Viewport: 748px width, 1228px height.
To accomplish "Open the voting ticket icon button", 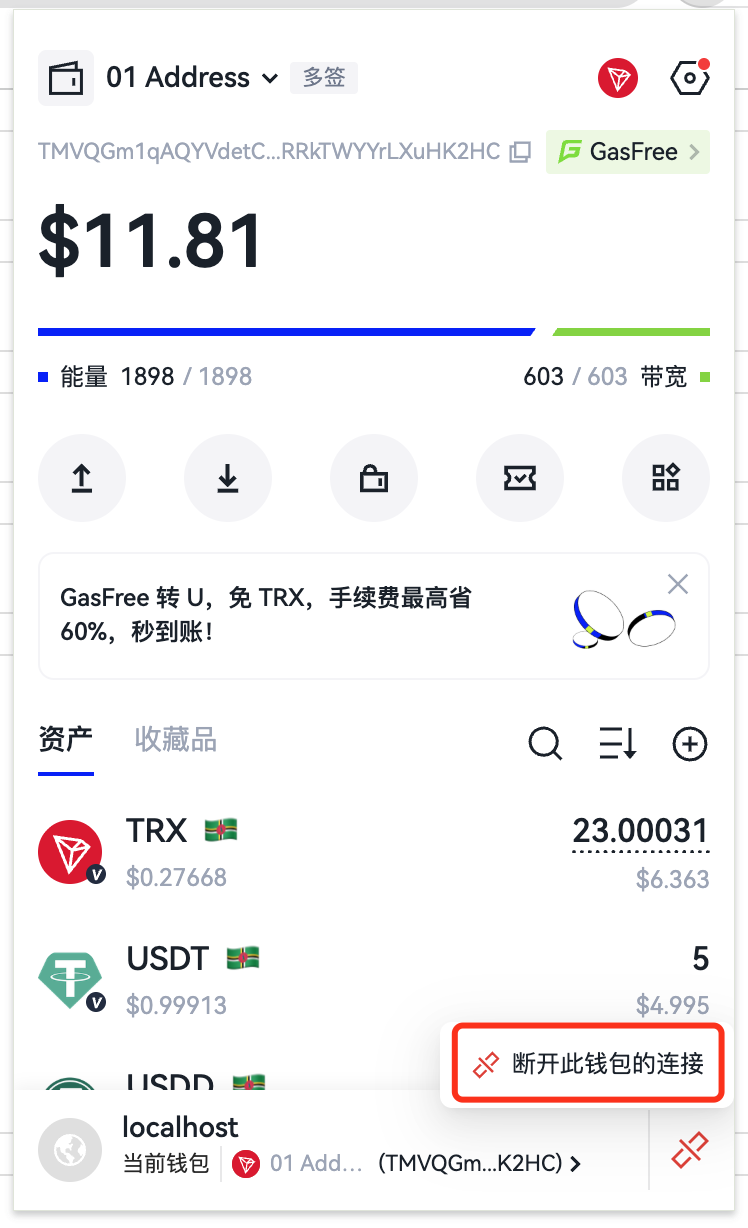I will coord(520,478).
